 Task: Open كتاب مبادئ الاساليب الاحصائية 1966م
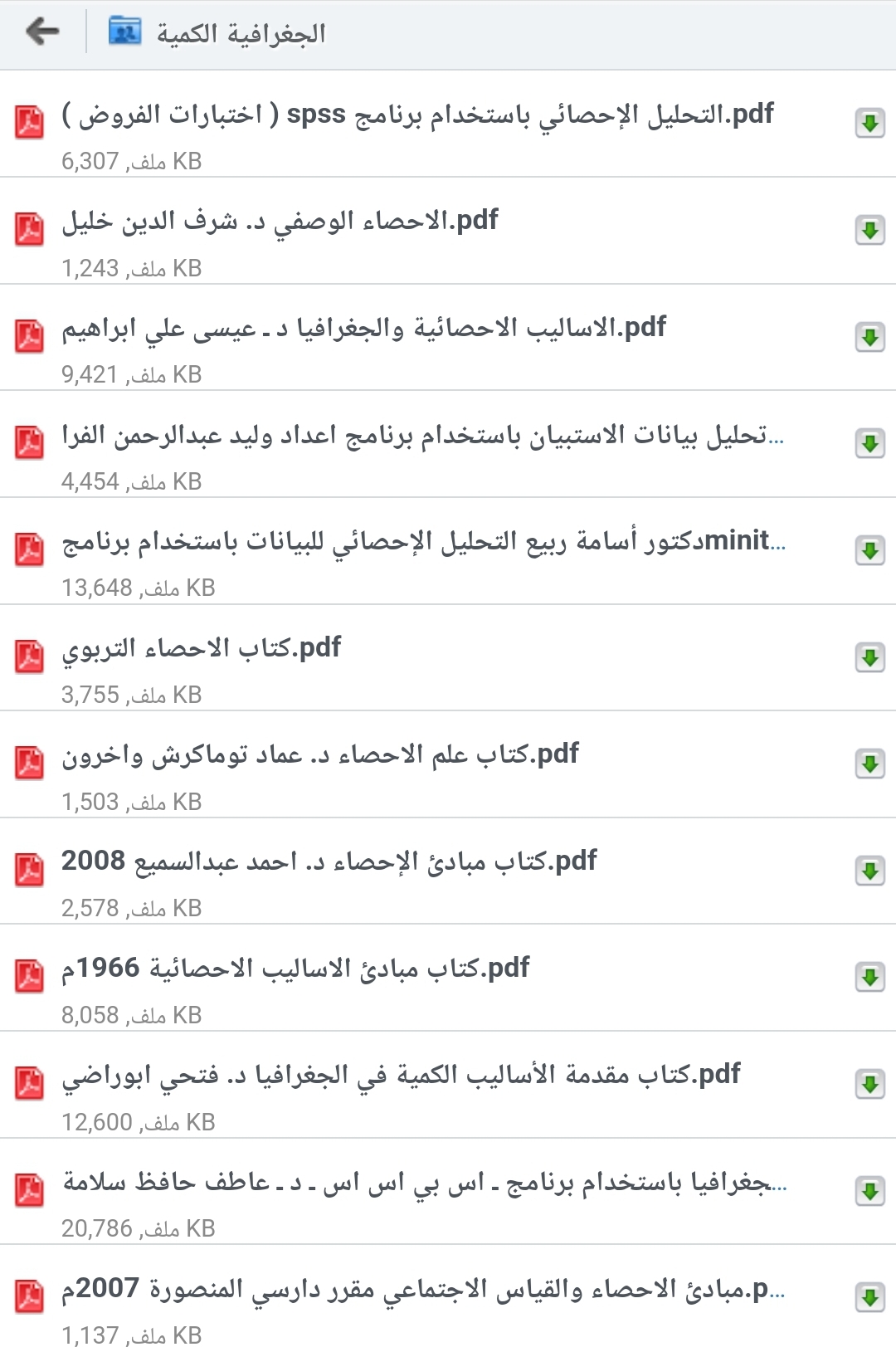coord(295,969)
